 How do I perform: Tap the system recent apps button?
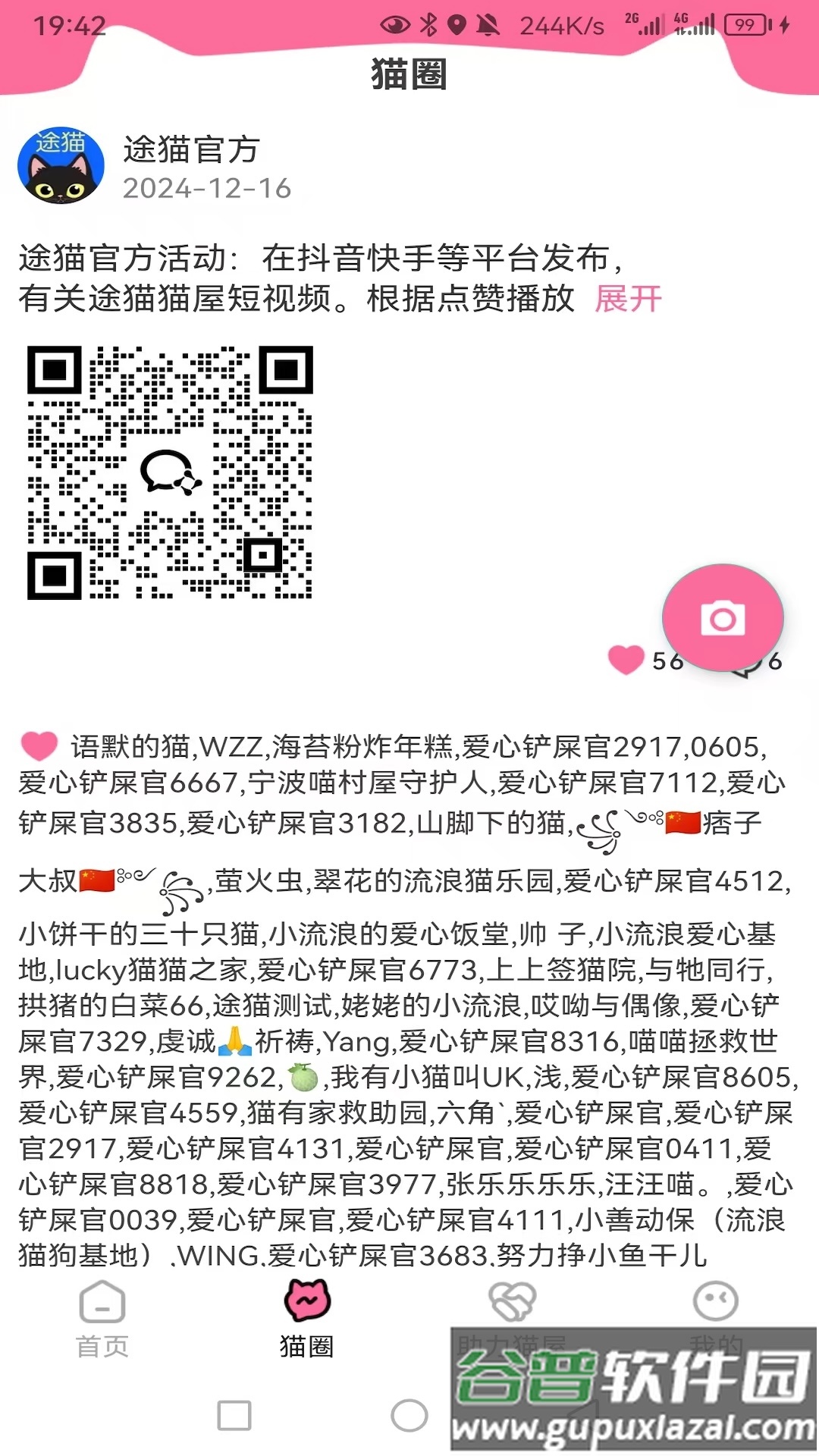(x=234, y=1415)
